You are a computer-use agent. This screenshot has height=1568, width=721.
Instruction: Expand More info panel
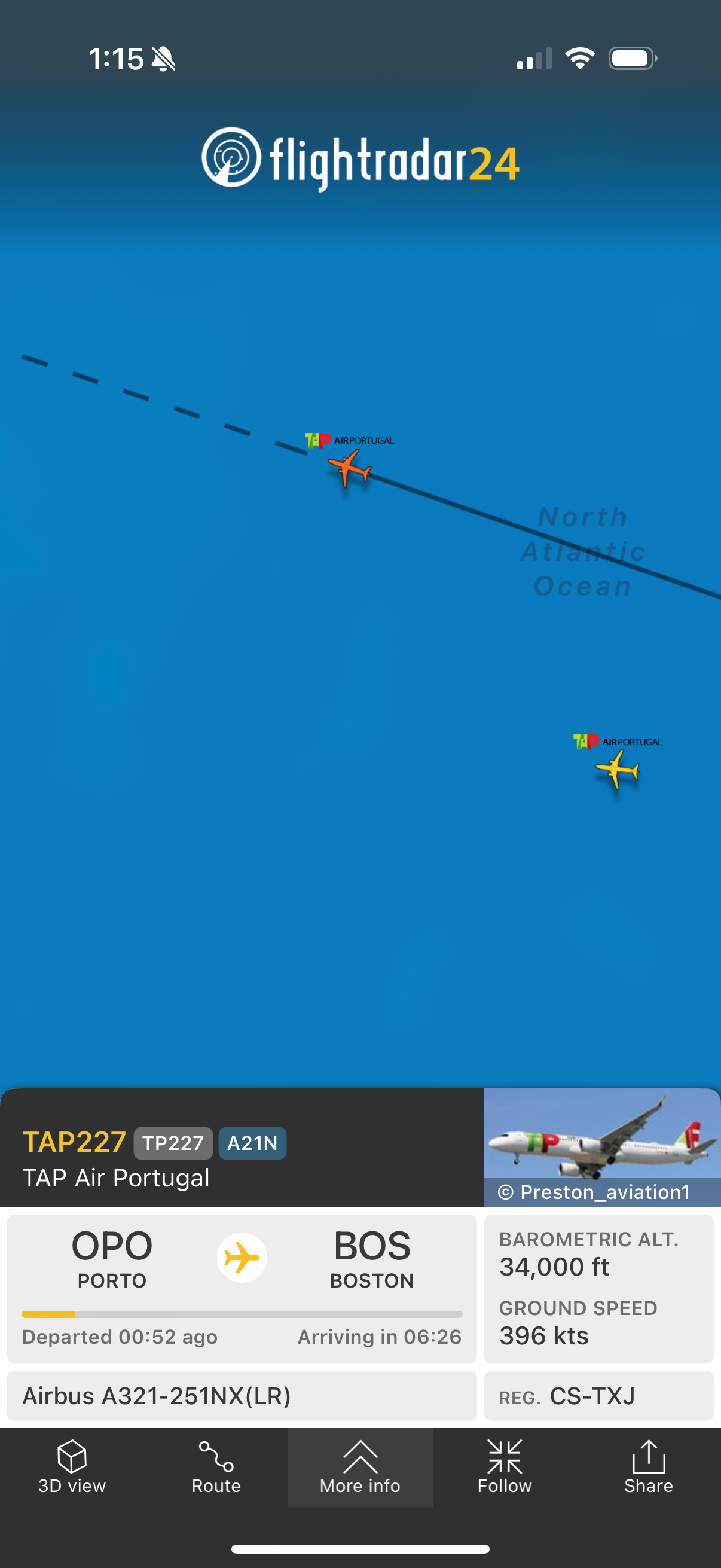(360, 1467)
